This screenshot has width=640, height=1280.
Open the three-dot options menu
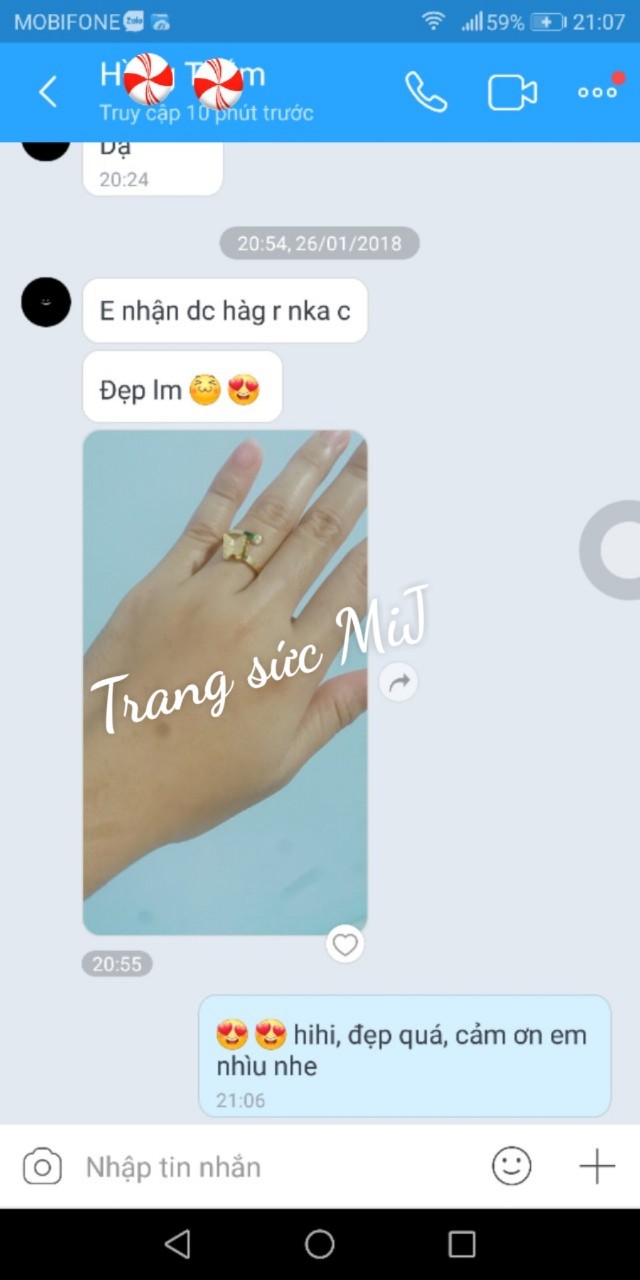pos(597,92)
